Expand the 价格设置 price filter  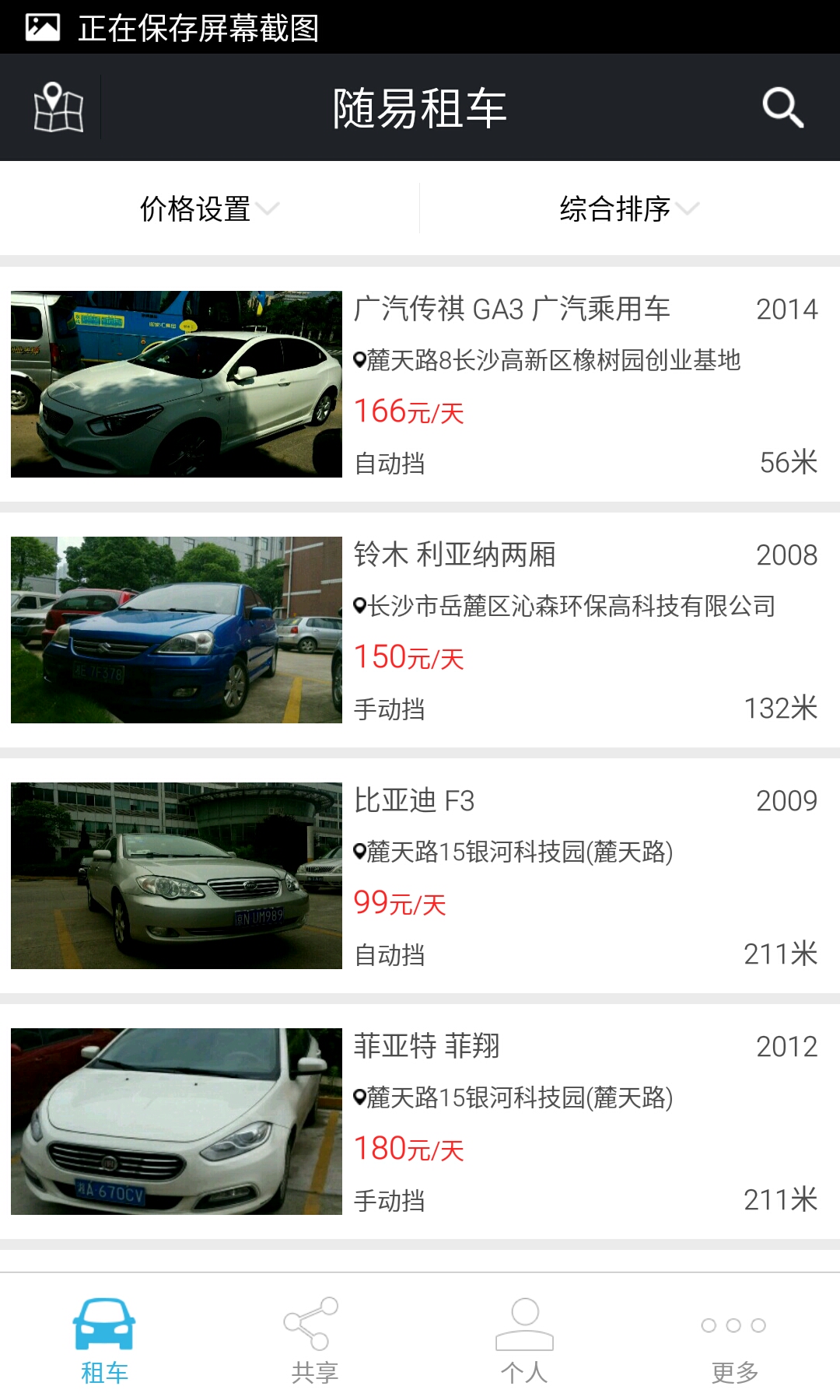[208, 208]
